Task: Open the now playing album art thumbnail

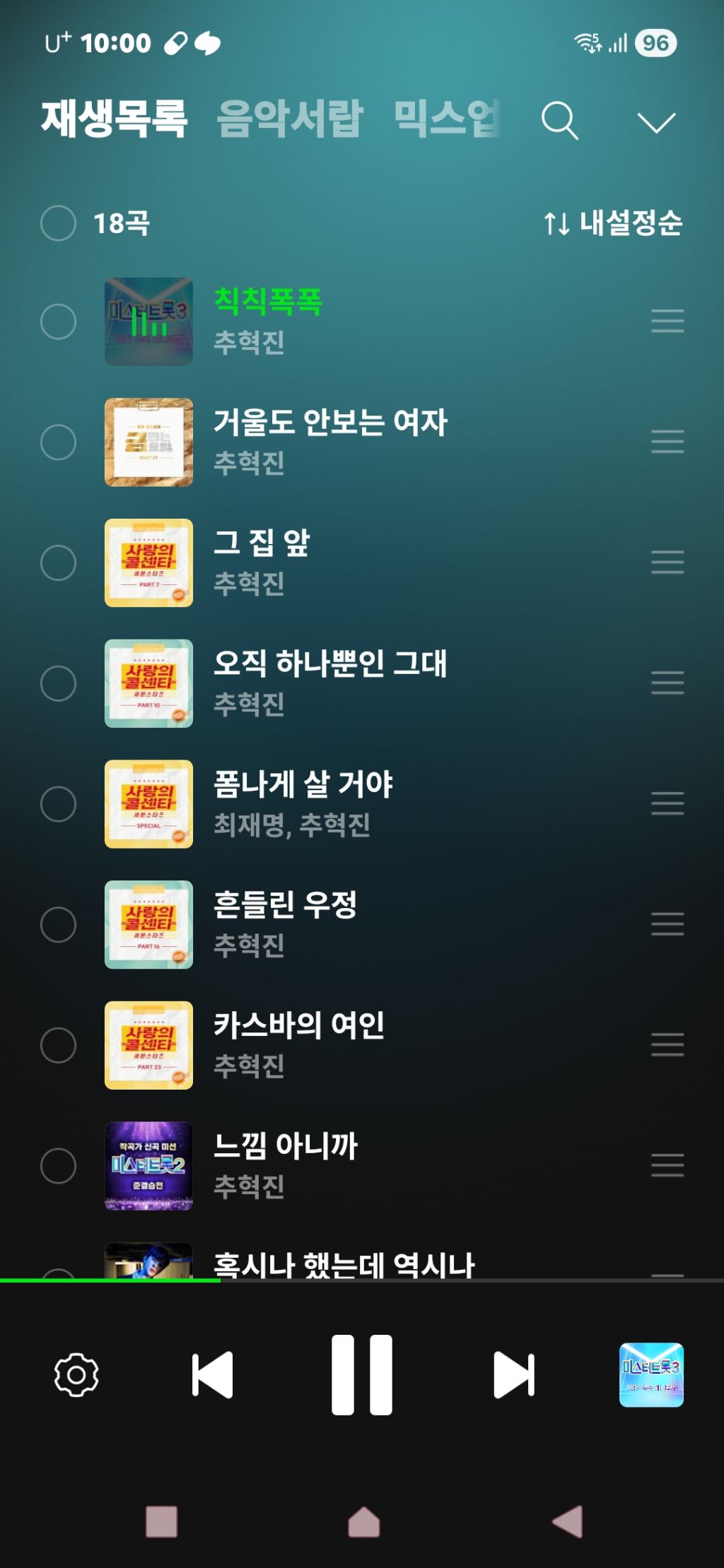Action: click(x=651, y=1374)
